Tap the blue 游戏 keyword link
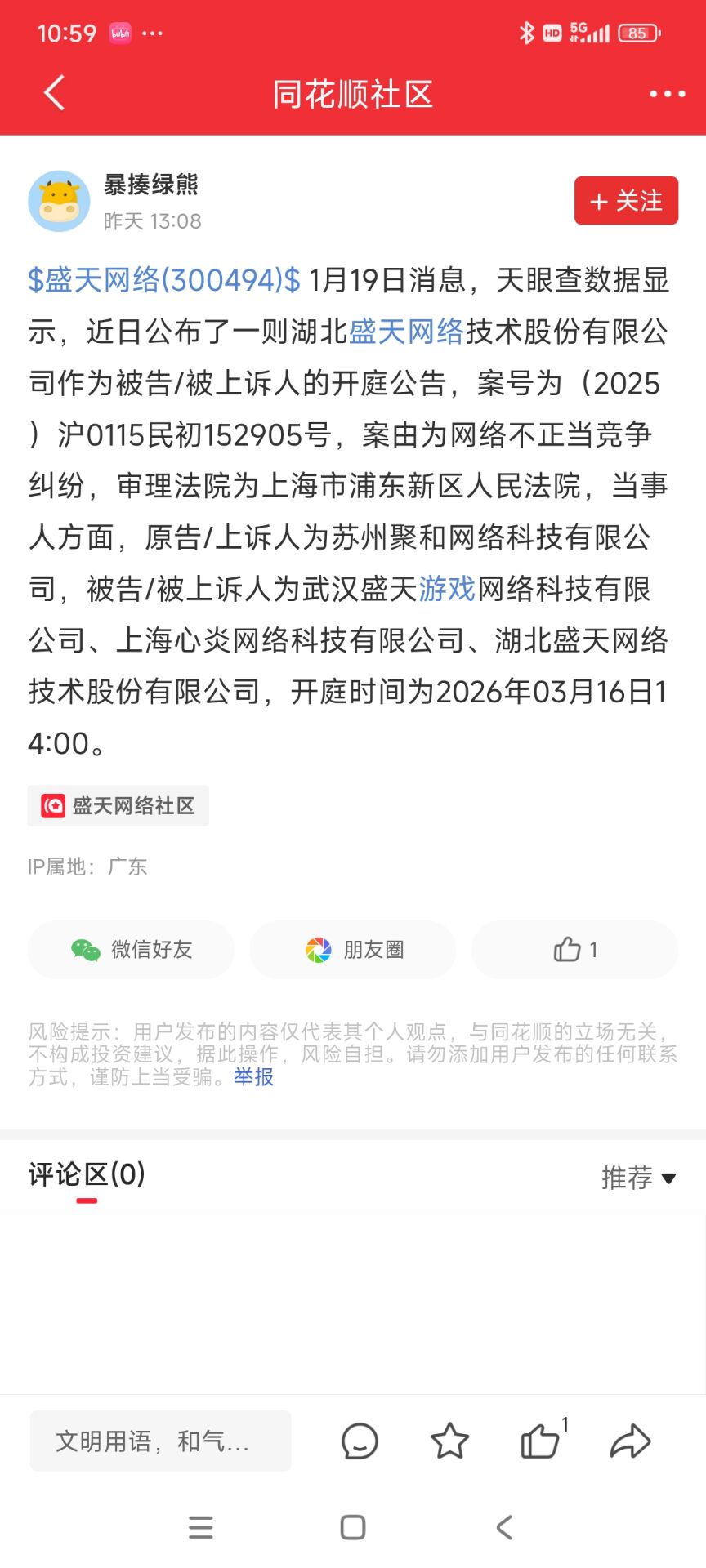 pyautogui.click(x=447, y=589)
